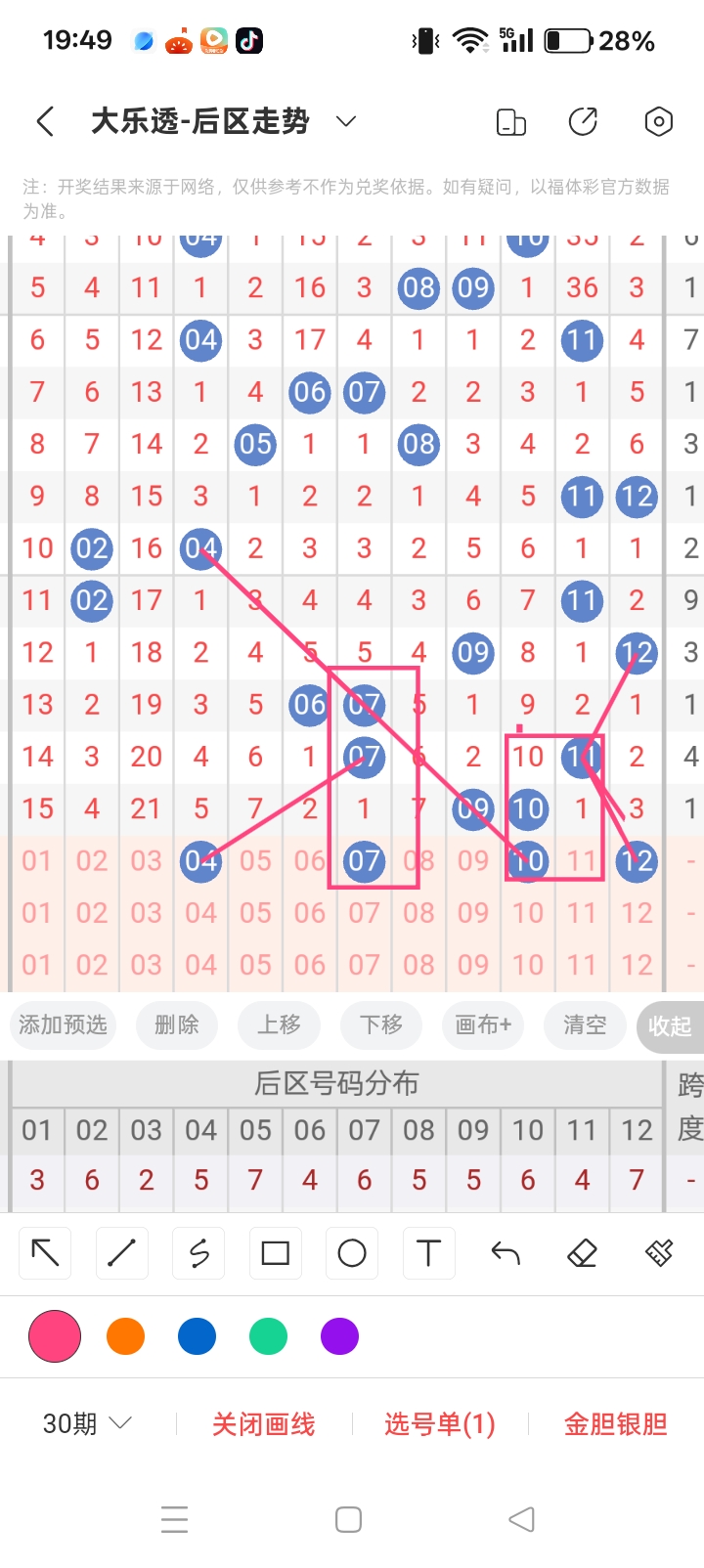Open 选号单(1) selection list
The width and height of the screenshot is (704, 1568).
pyautogui.click(x=440, y=1423)
